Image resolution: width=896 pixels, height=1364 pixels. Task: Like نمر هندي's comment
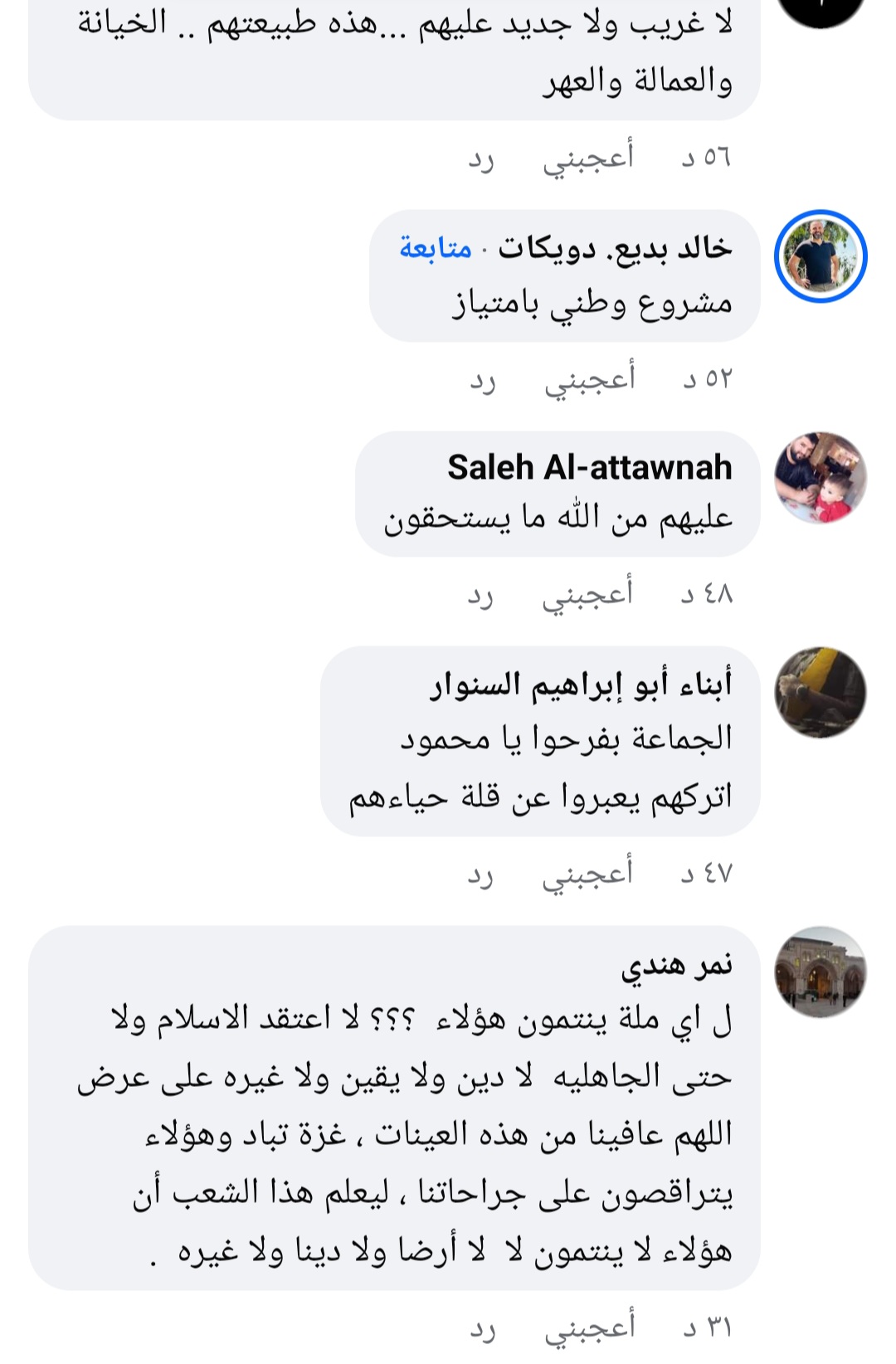[x=590, y=1327]
